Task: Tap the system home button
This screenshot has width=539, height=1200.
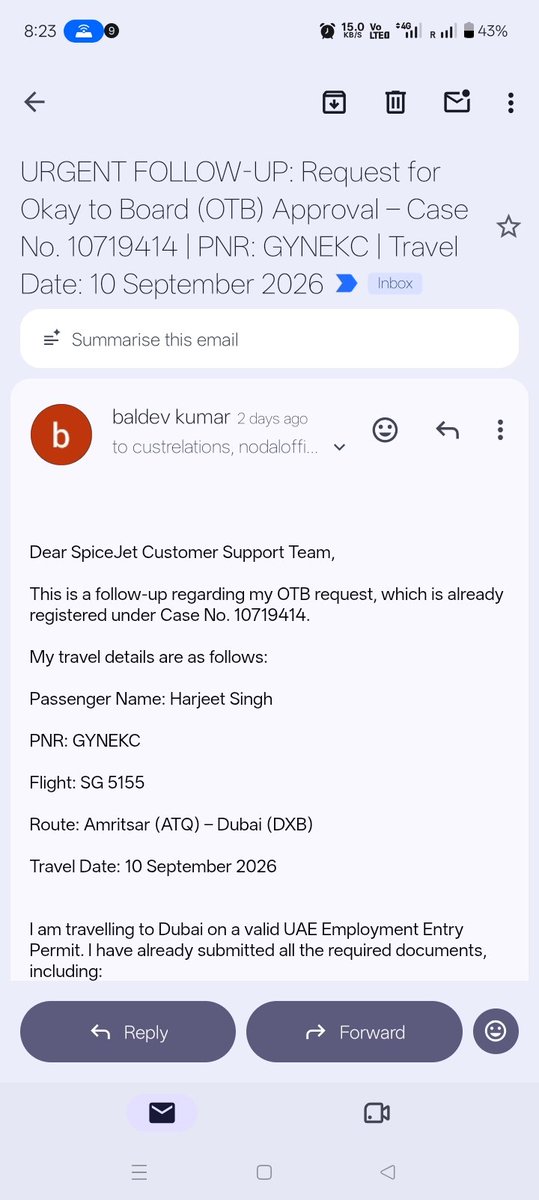Action: click(x=264, y=1172)
